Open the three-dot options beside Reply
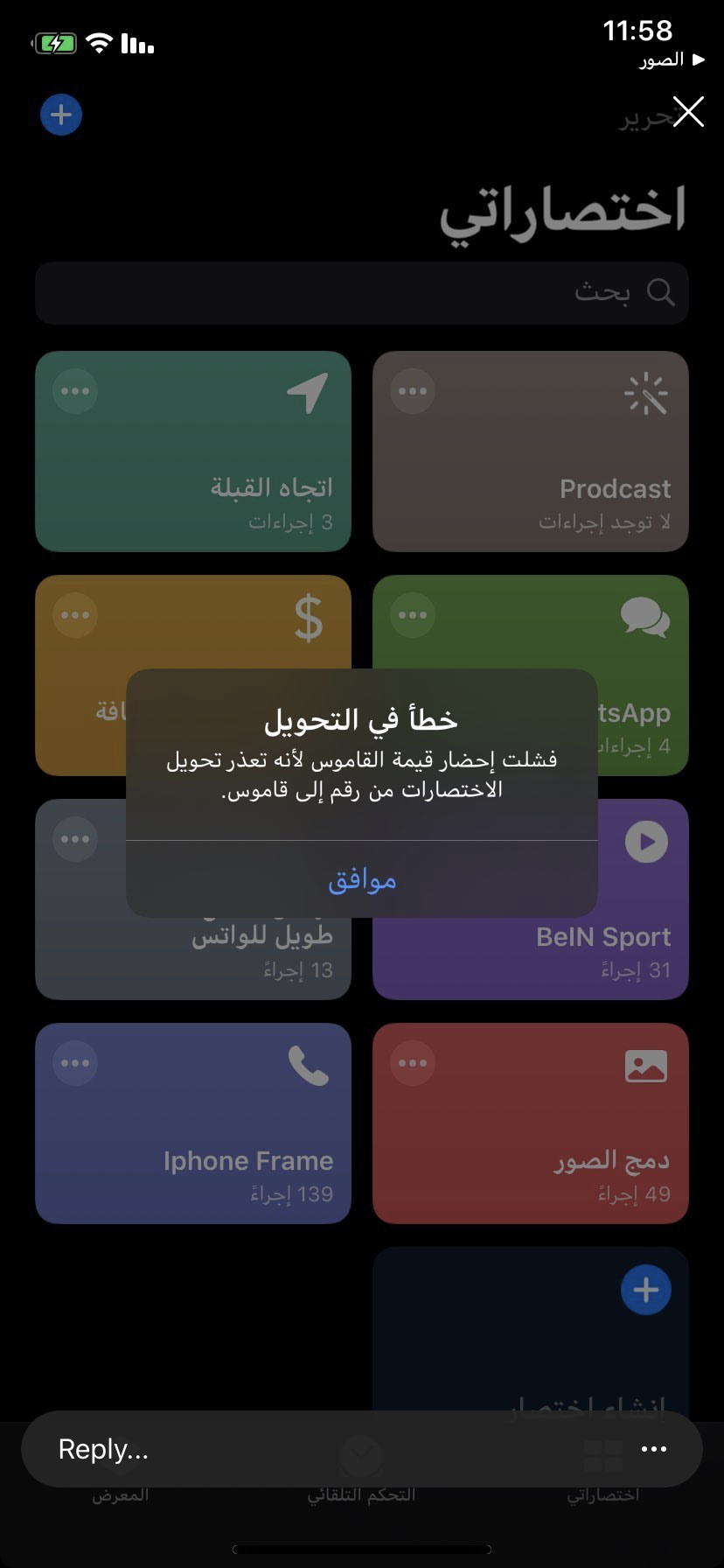The width and height of the screenshot is (724, 1568). coord(653,1449)
